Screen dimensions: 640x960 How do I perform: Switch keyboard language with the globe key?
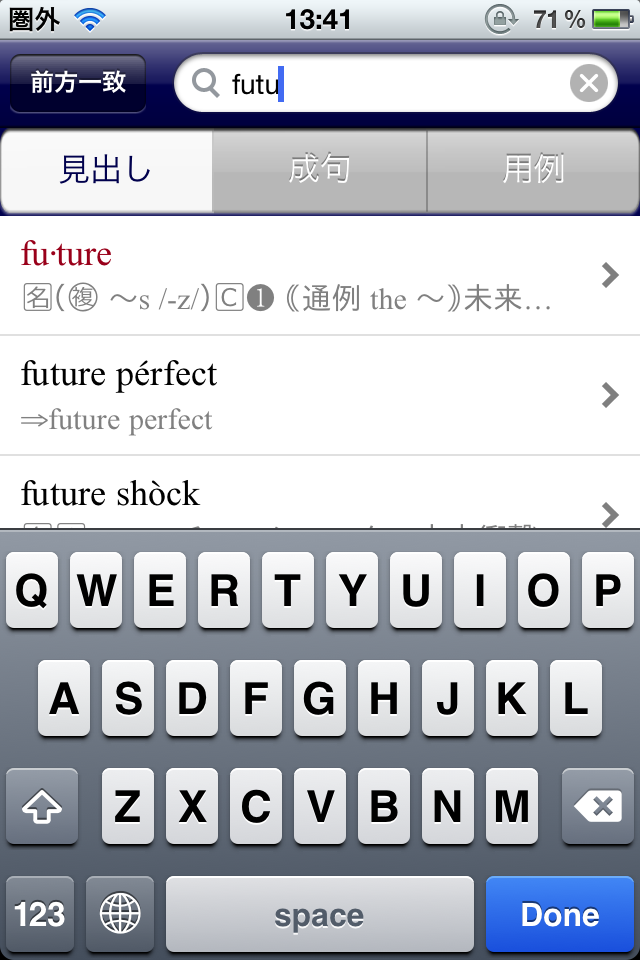pos(120,914)
